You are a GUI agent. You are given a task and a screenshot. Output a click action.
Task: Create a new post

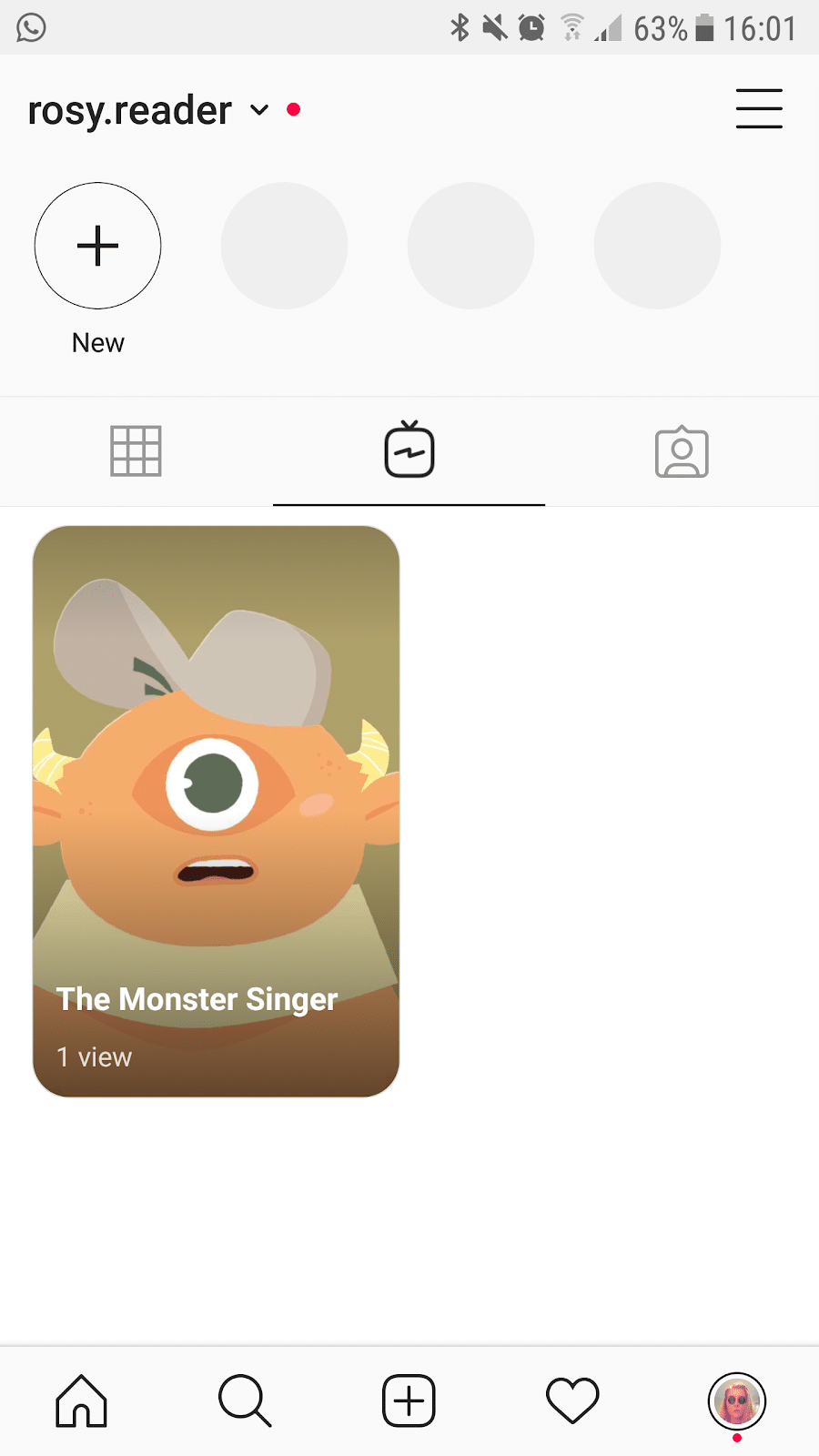tap(409, 1400)
